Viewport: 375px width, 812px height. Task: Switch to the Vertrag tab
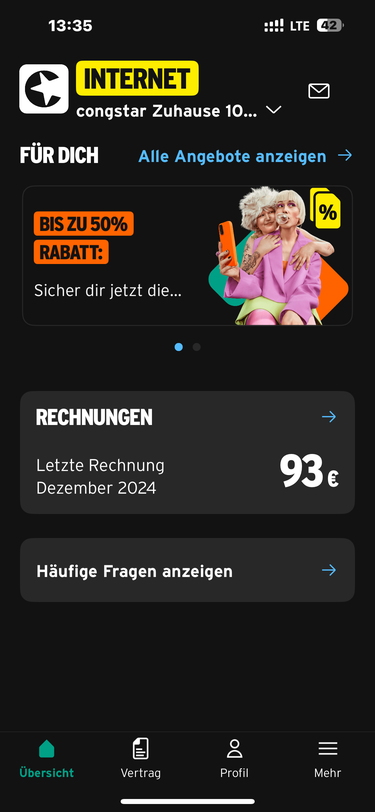(140, 759)
